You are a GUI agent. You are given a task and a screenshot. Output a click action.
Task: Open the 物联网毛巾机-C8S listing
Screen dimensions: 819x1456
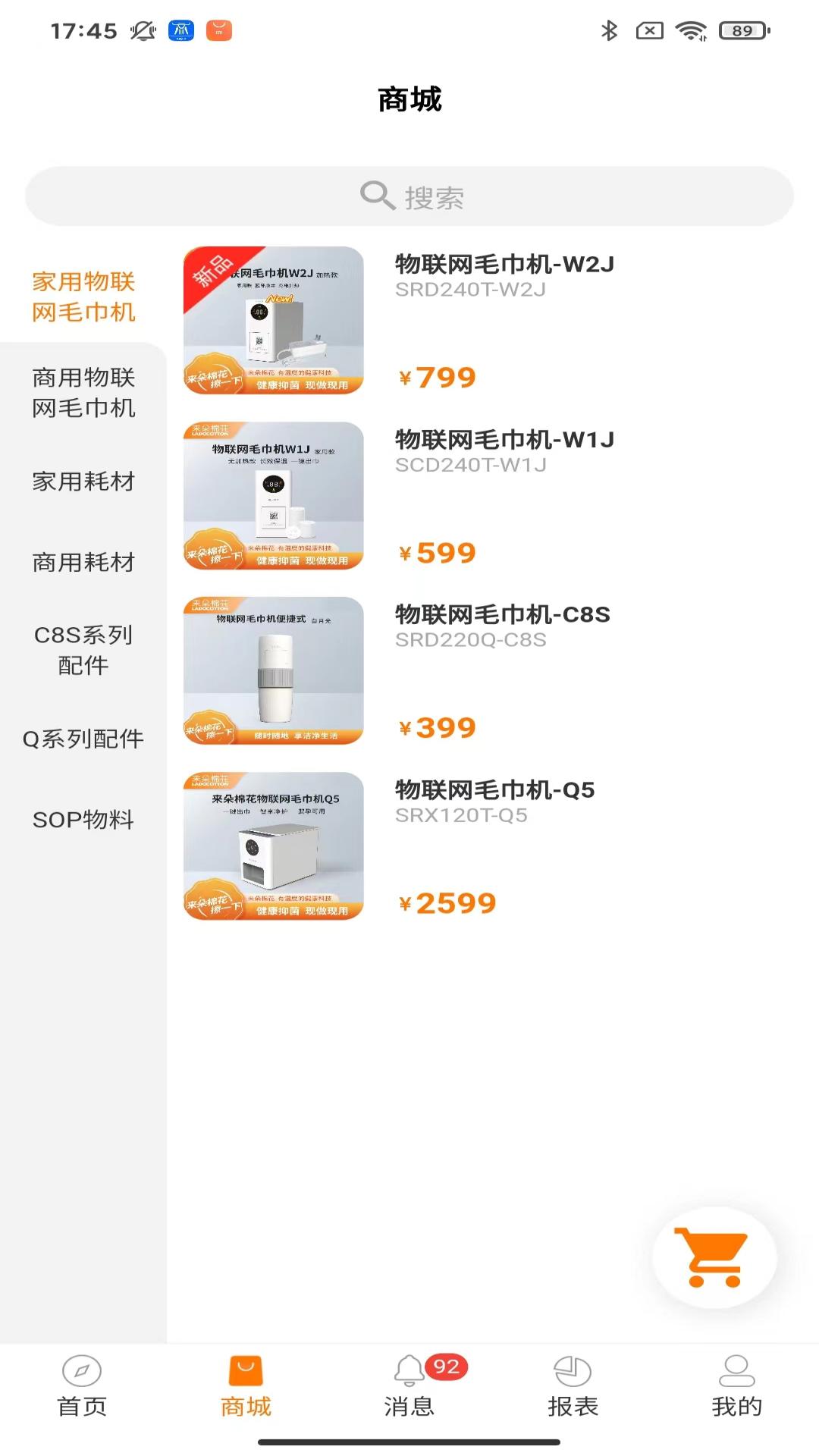tap(502, 615)
